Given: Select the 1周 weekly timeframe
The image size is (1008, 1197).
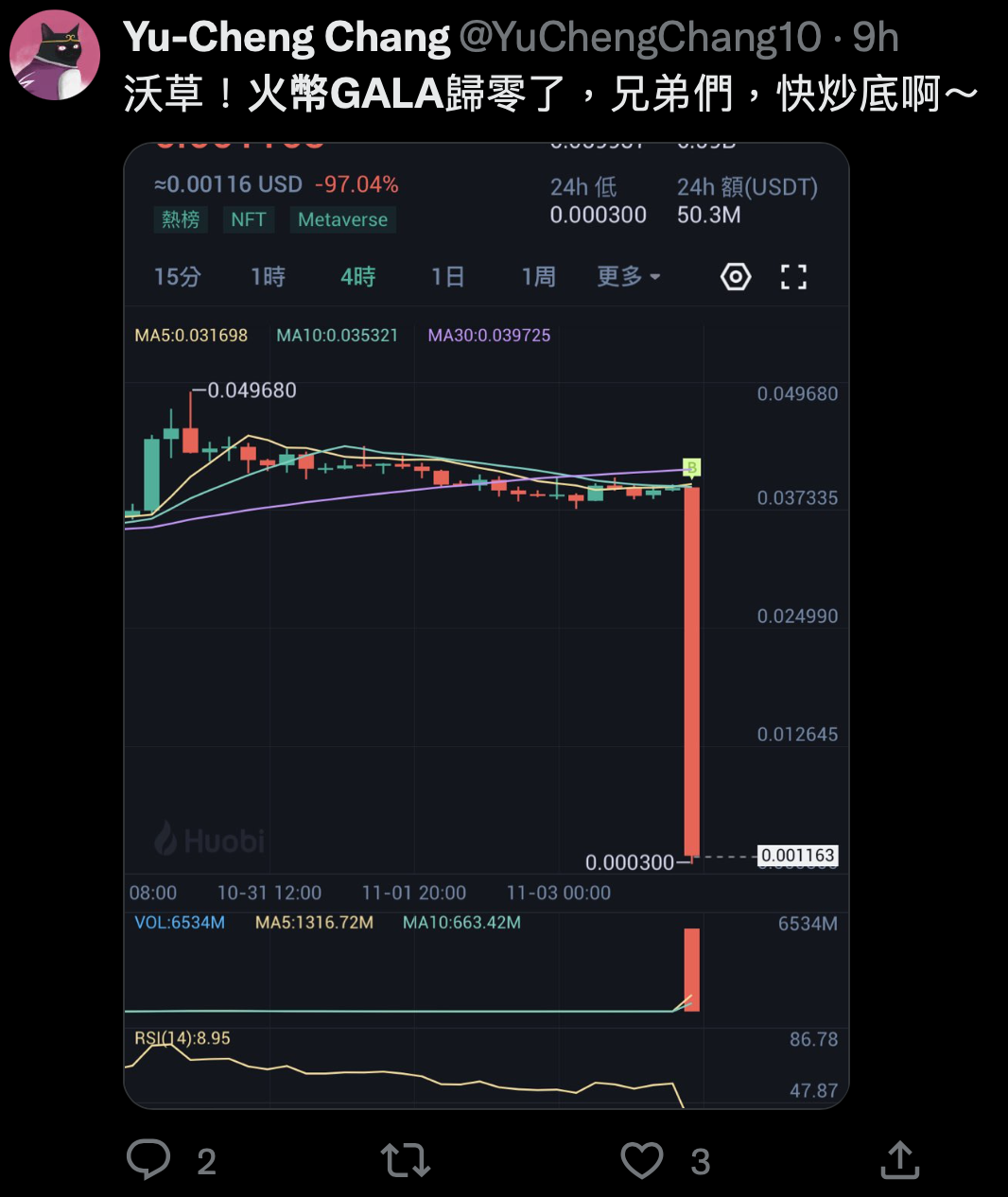Looking at the screenshot, I should [x=537, y=276].
